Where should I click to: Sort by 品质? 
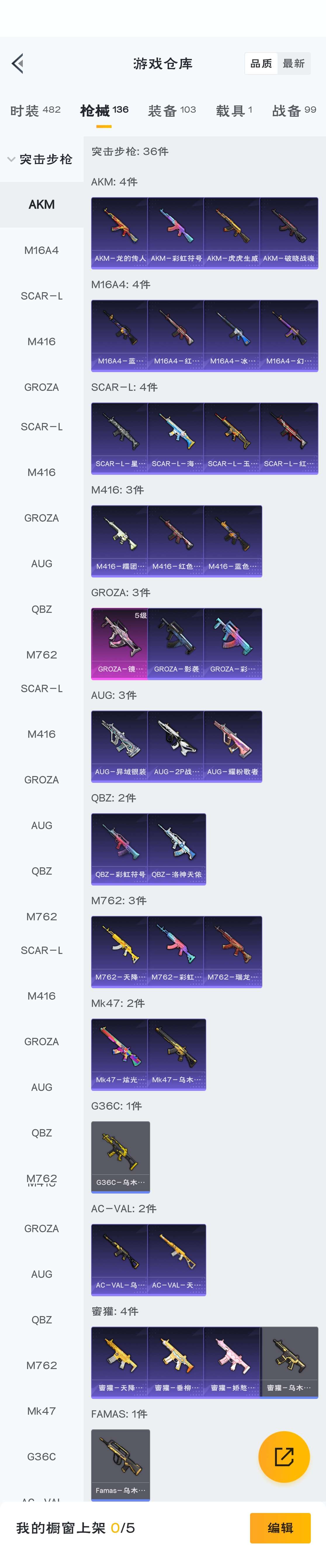coord(261,63)
